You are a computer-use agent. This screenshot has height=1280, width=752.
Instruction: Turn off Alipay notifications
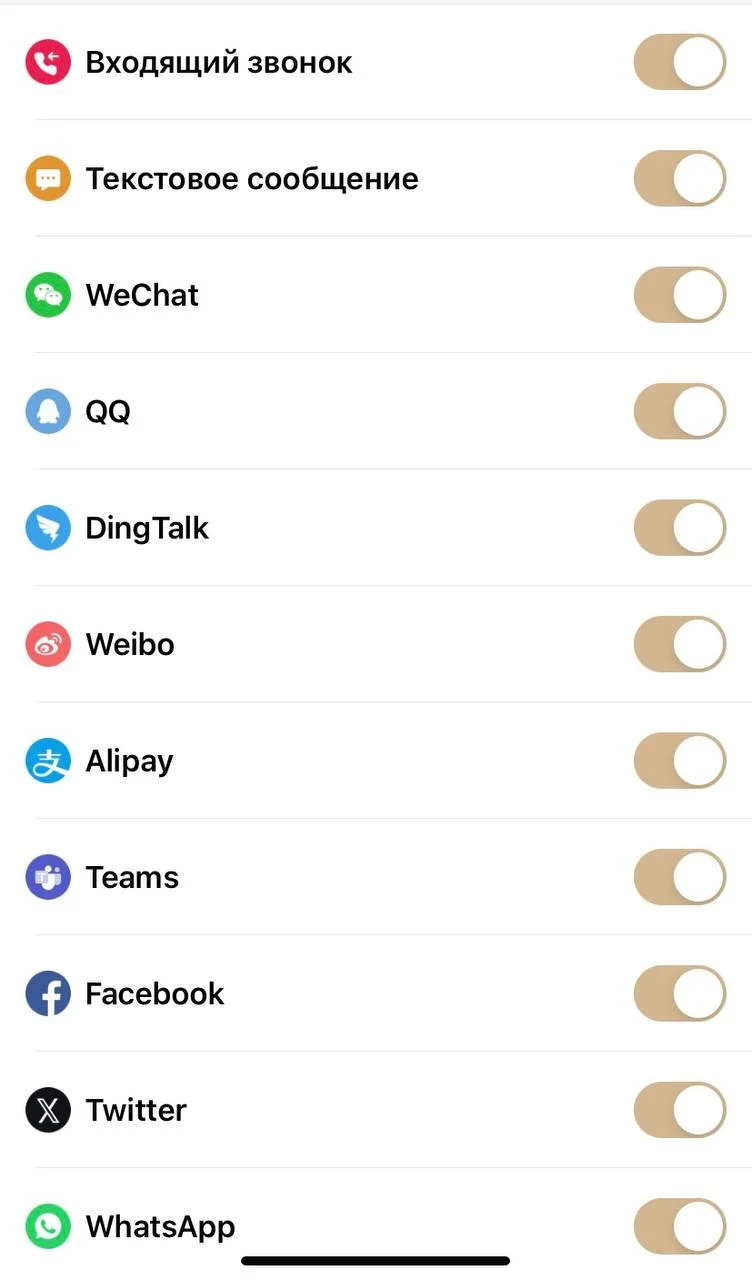[680, 761]
